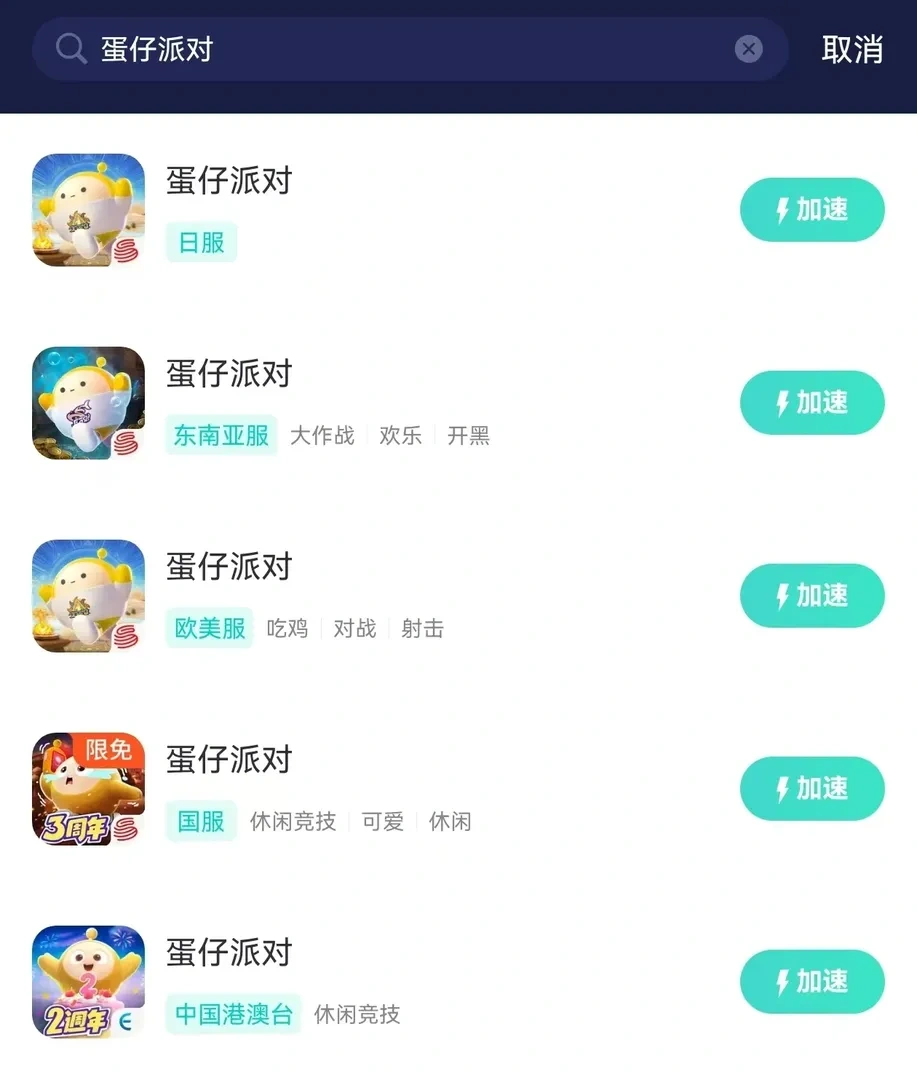The image size is (917, 1080).
Task: Tap the 中国港澳台 server label
Action: pos(233,1014)
